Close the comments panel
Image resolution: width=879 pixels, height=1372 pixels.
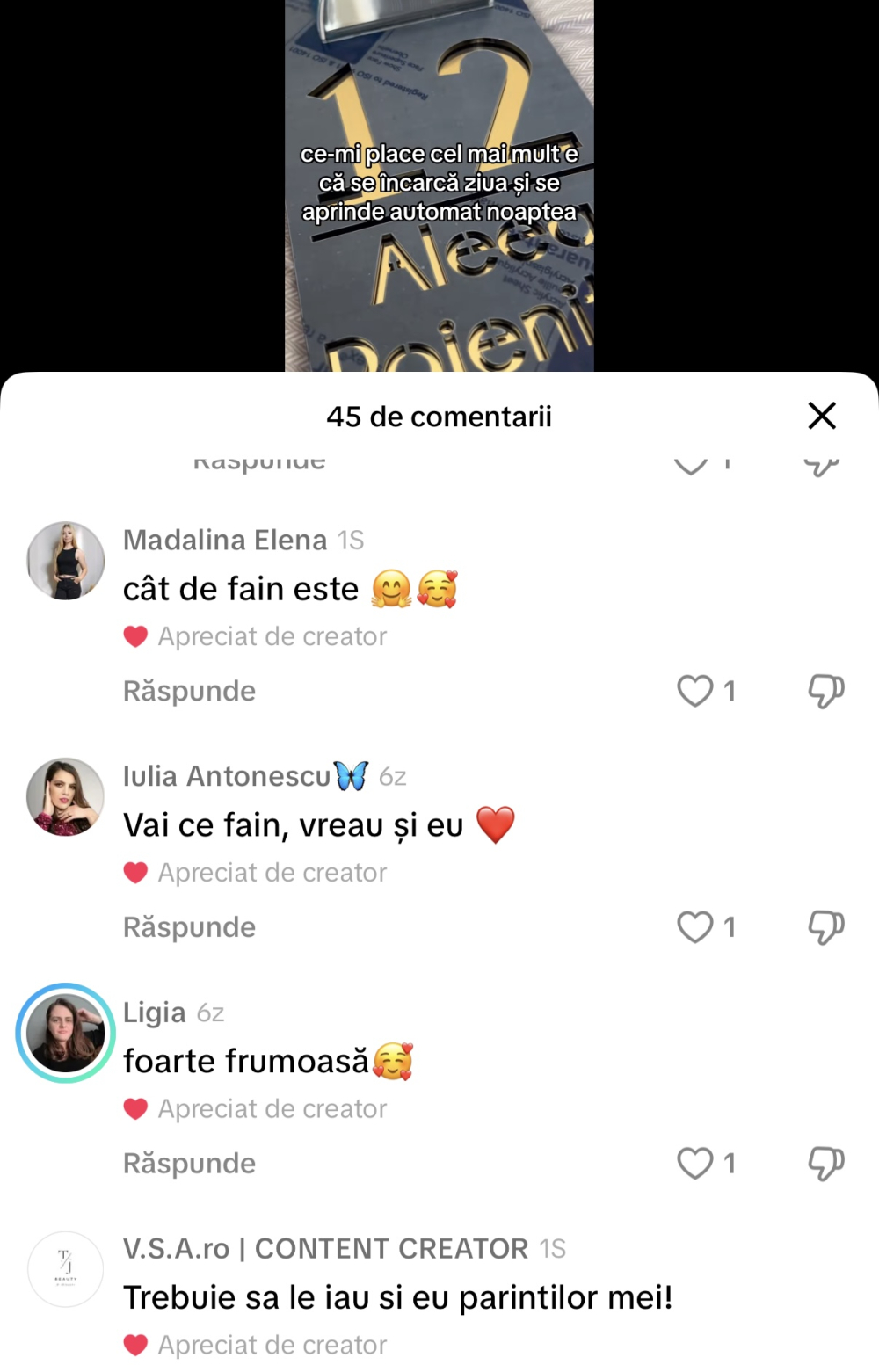(821, 416)
